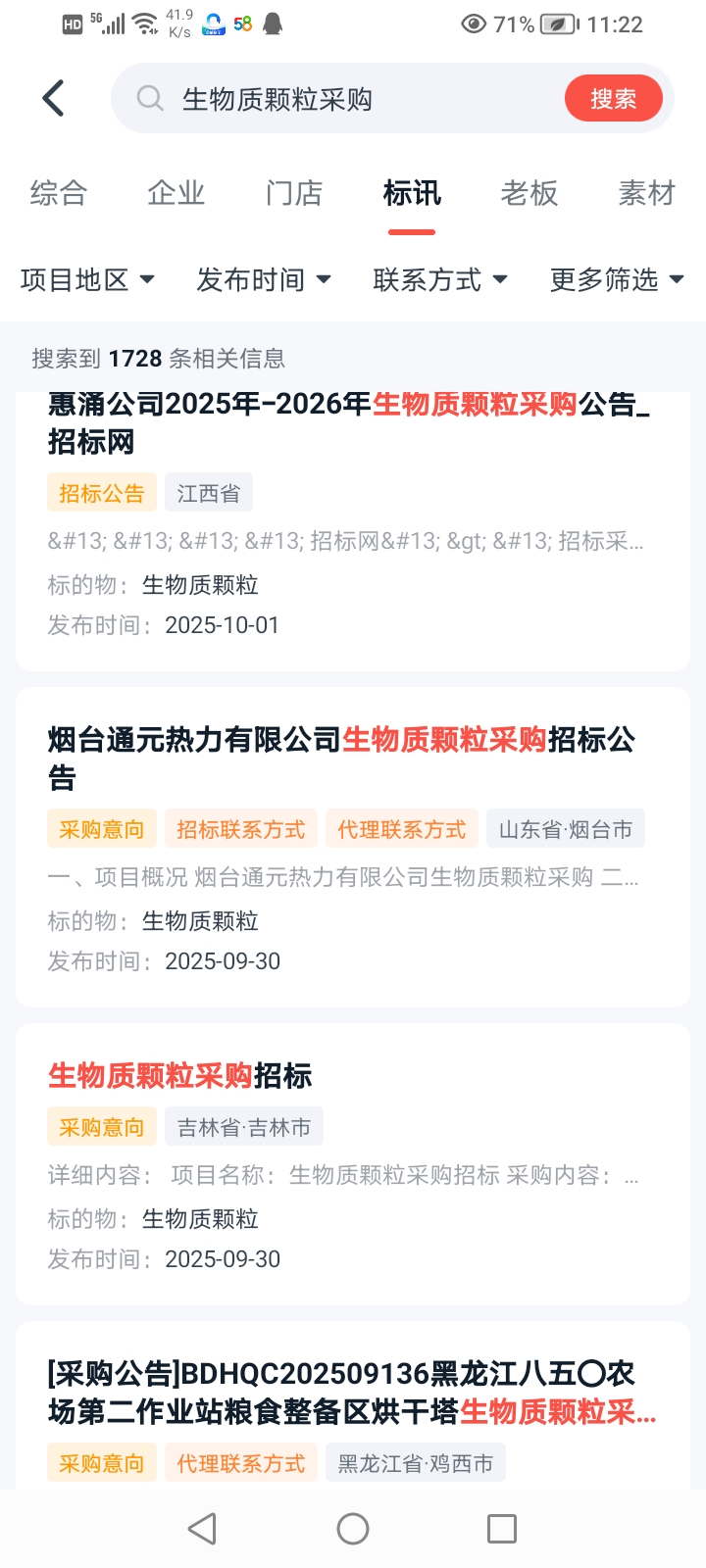The image size is (706, 1568).
Task: Switch to the 老板 tab
Action: point(529,193)
